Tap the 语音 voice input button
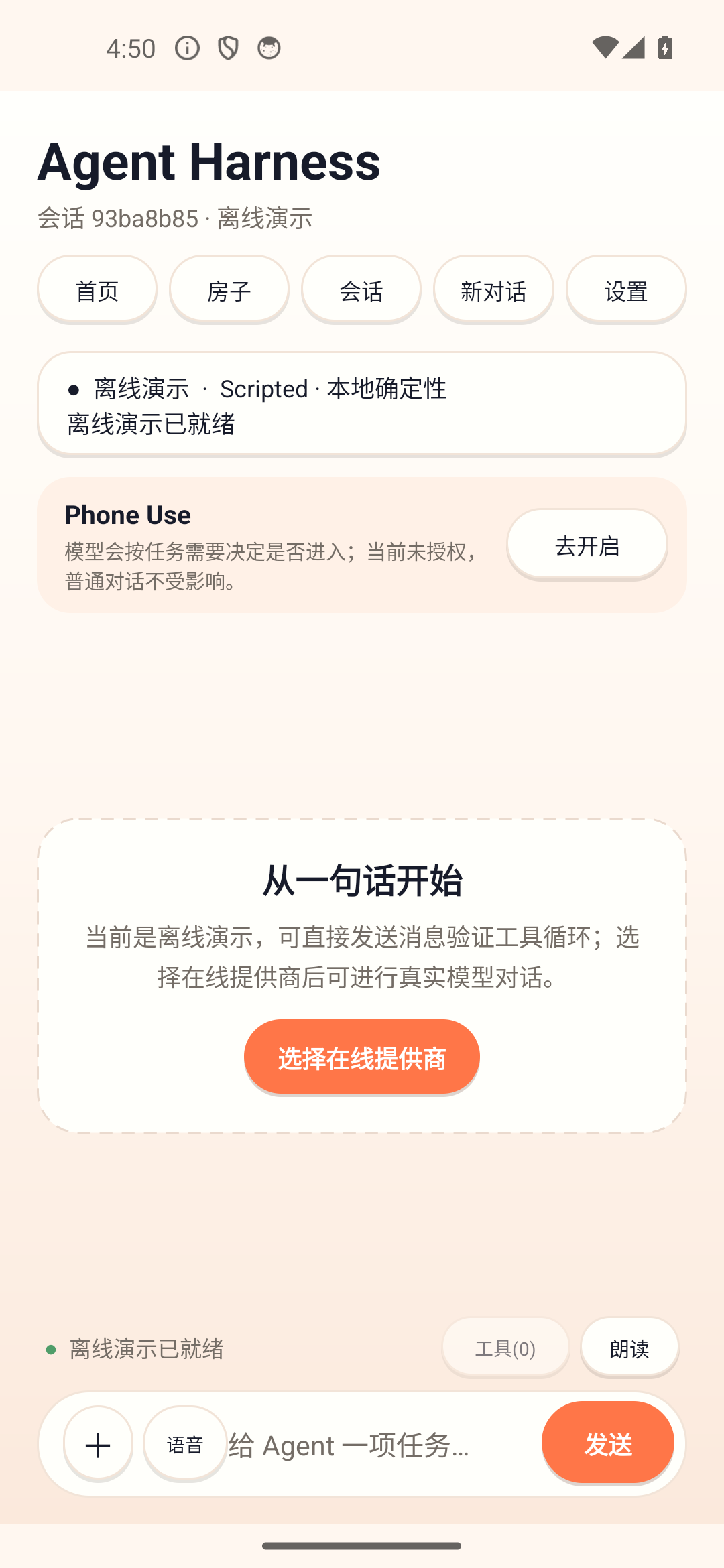The image size is (724, 1568). (185, 1444)
